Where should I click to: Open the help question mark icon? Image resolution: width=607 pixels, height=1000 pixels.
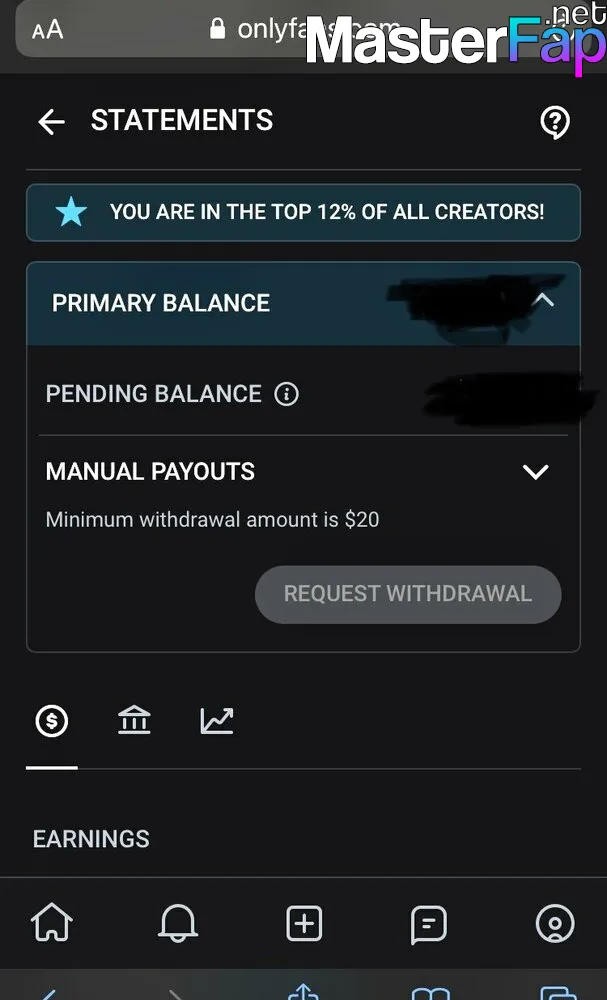tap(555, 122)
